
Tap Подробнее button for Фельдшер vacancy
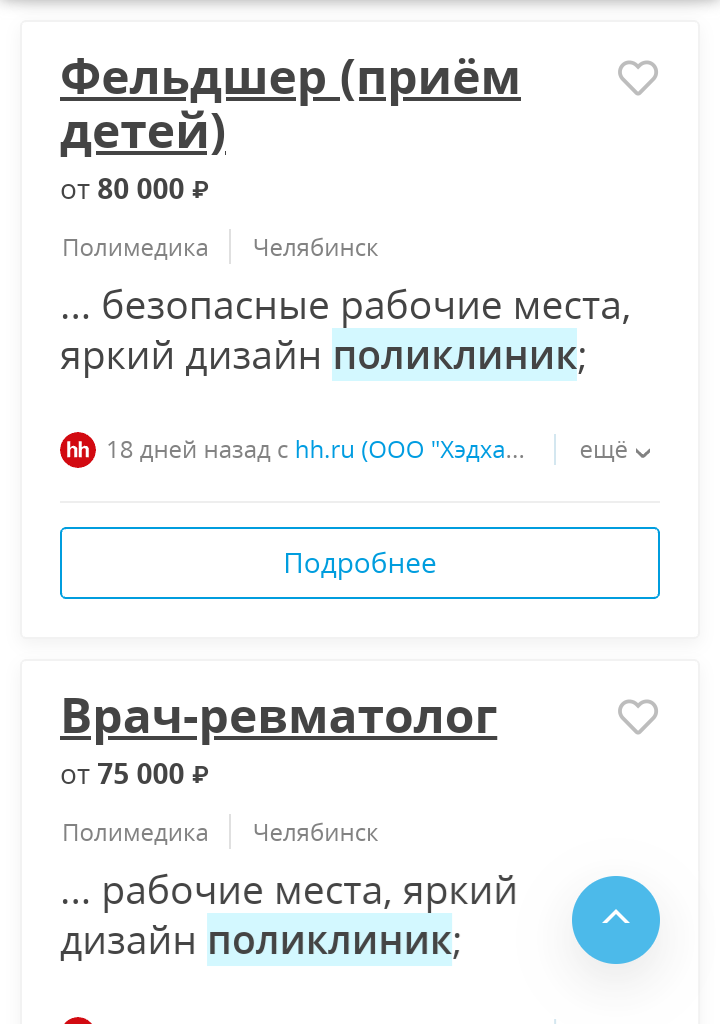tap(360, 563)
